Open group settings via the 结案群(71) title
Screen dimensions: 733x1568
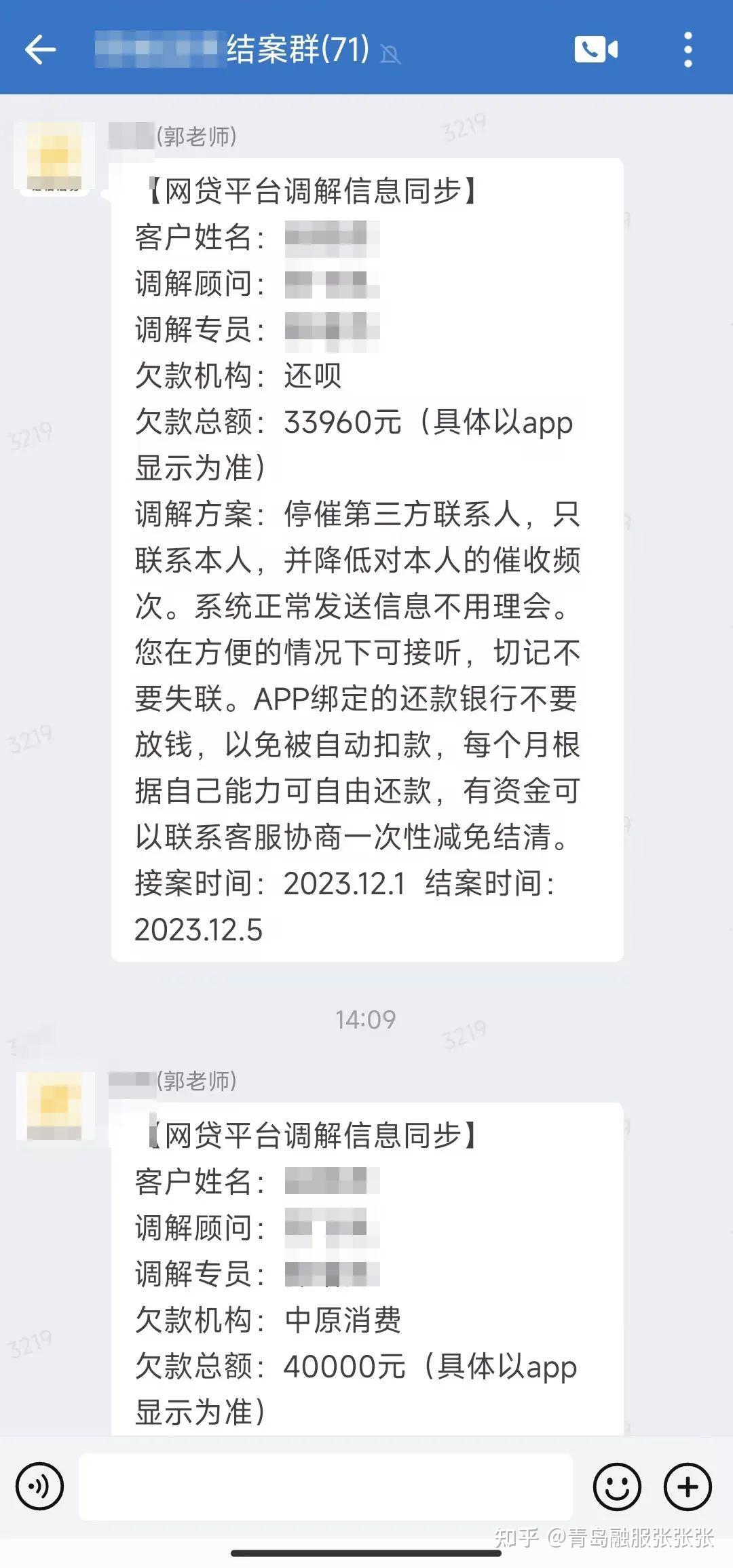click(292, 50)
